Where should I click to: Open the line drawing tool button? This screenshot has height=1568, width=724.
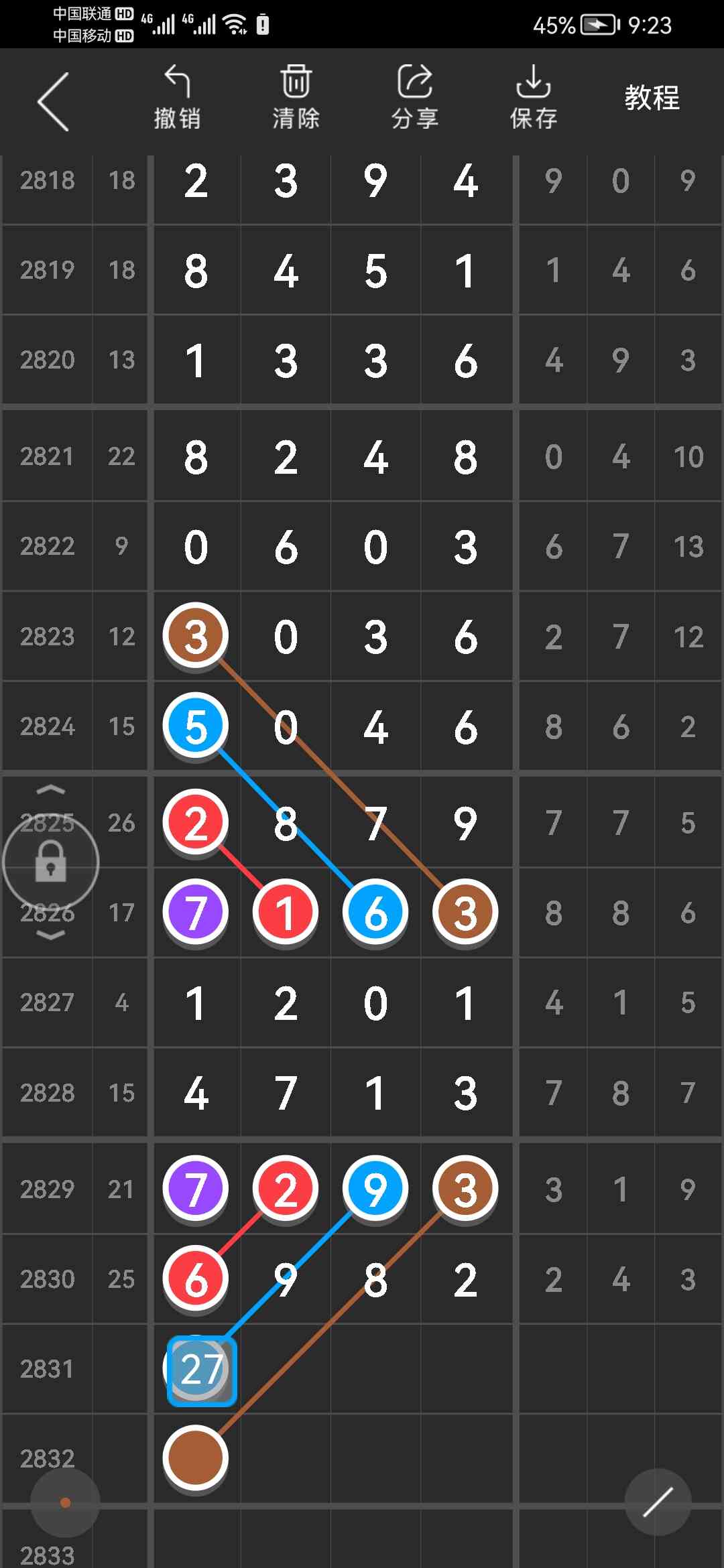pos(658,1502)
